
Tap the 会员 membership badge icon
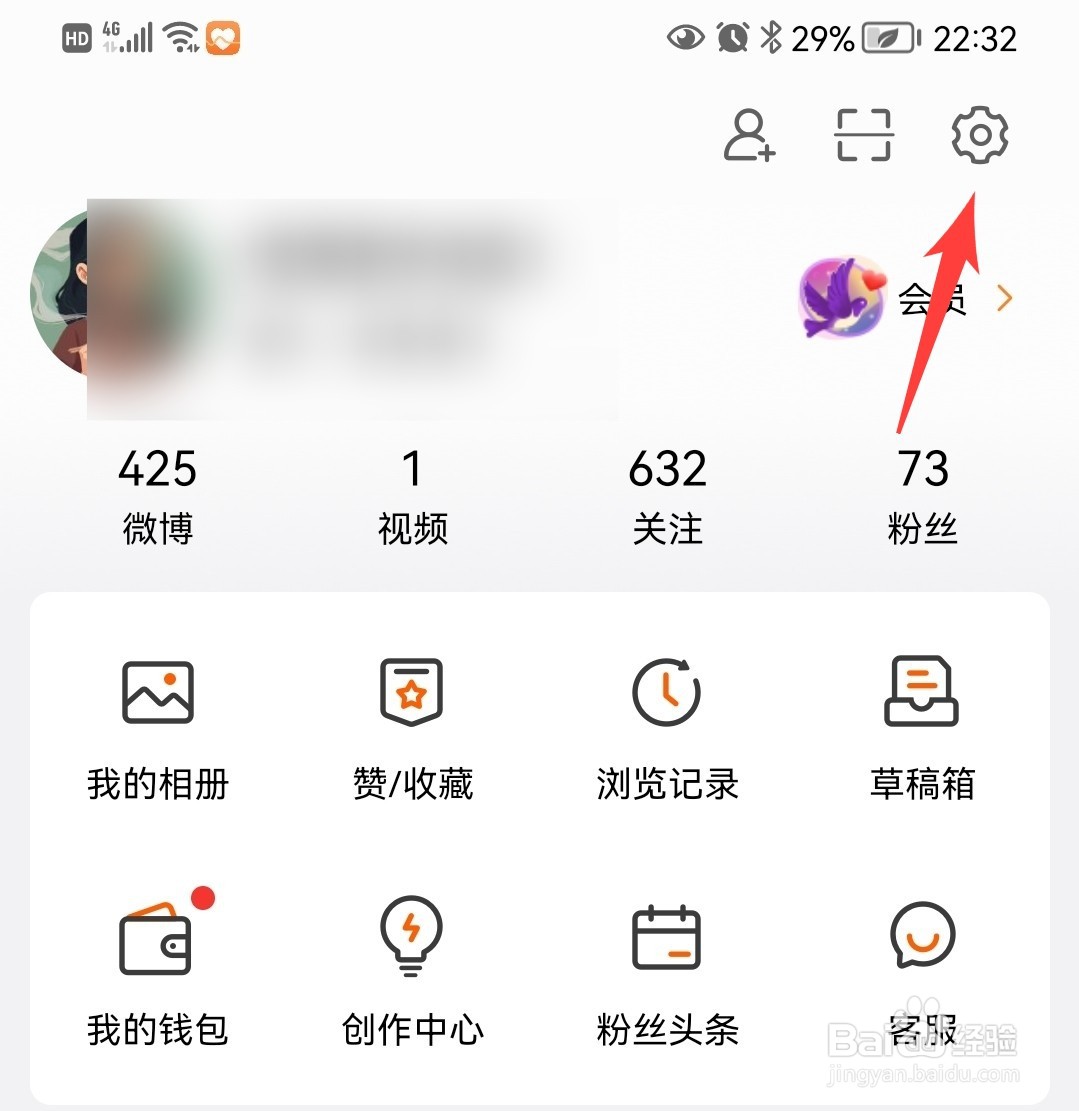(843, 298)
